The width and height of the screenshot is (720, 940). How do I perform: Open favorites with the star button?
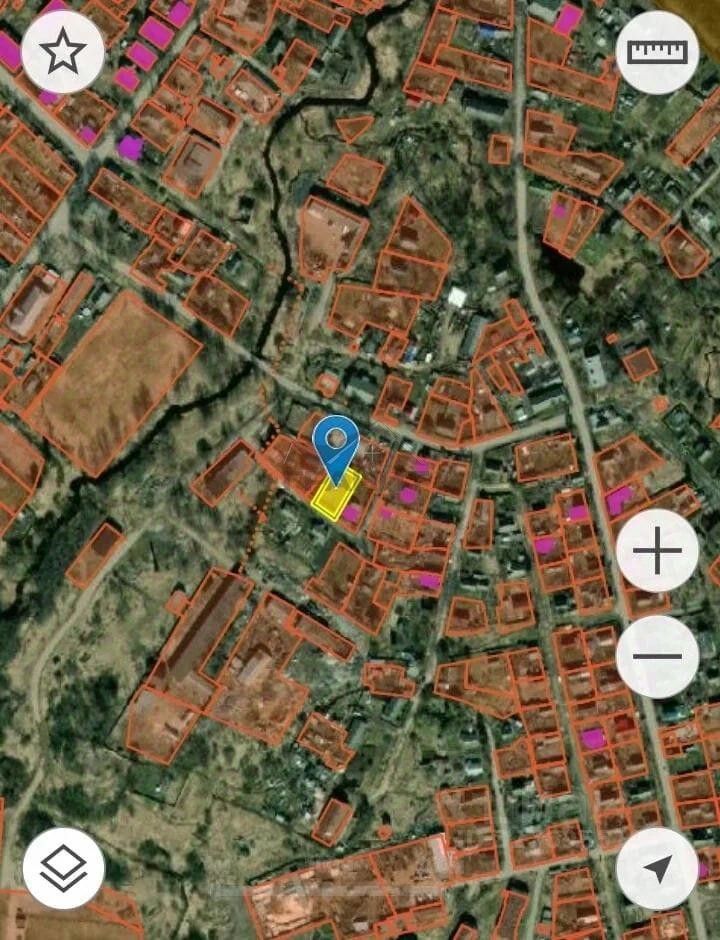[x=62, y=52]
